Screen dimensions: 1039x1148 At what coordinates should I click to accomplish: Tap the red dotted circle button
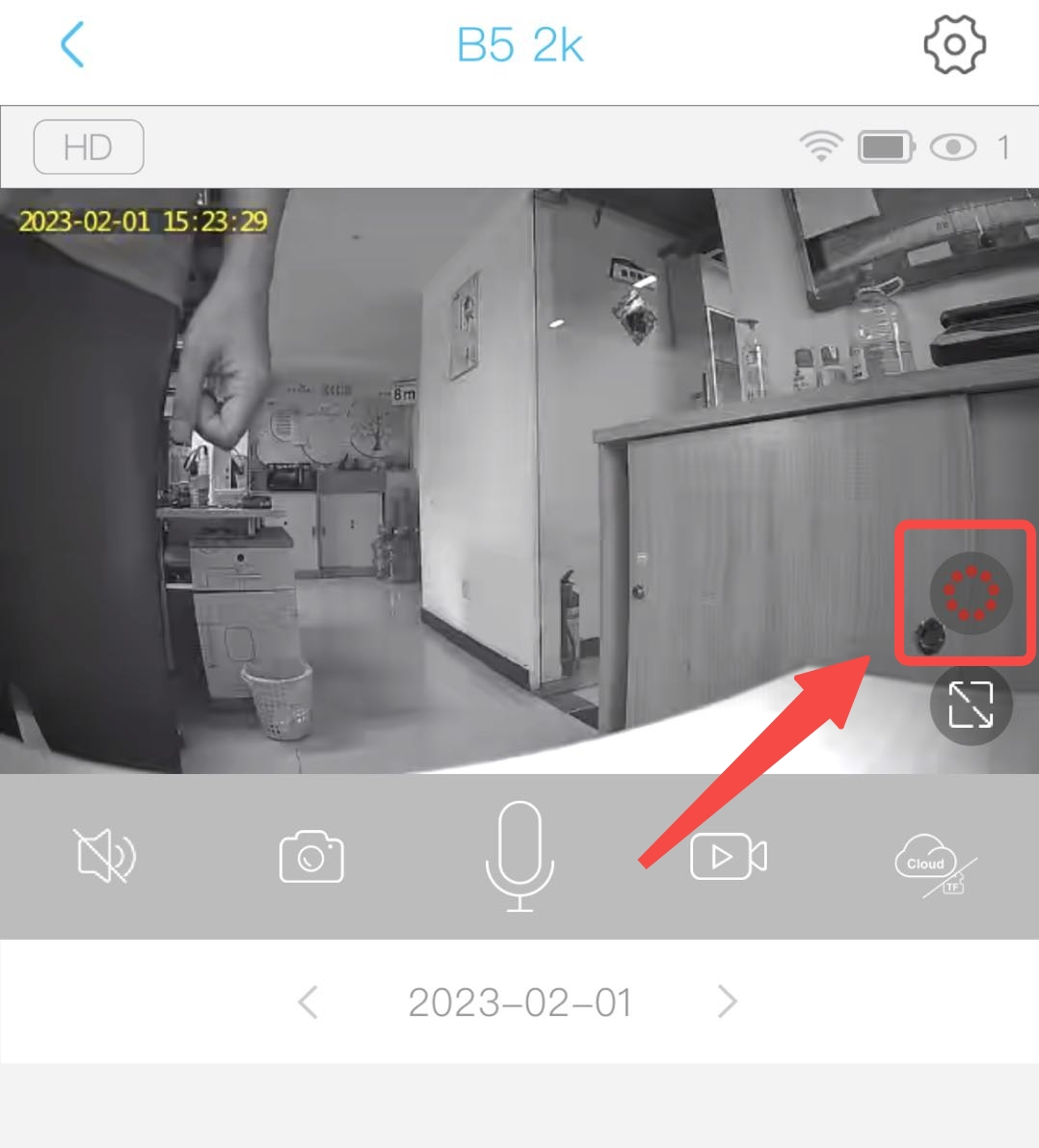coord(971,593)
